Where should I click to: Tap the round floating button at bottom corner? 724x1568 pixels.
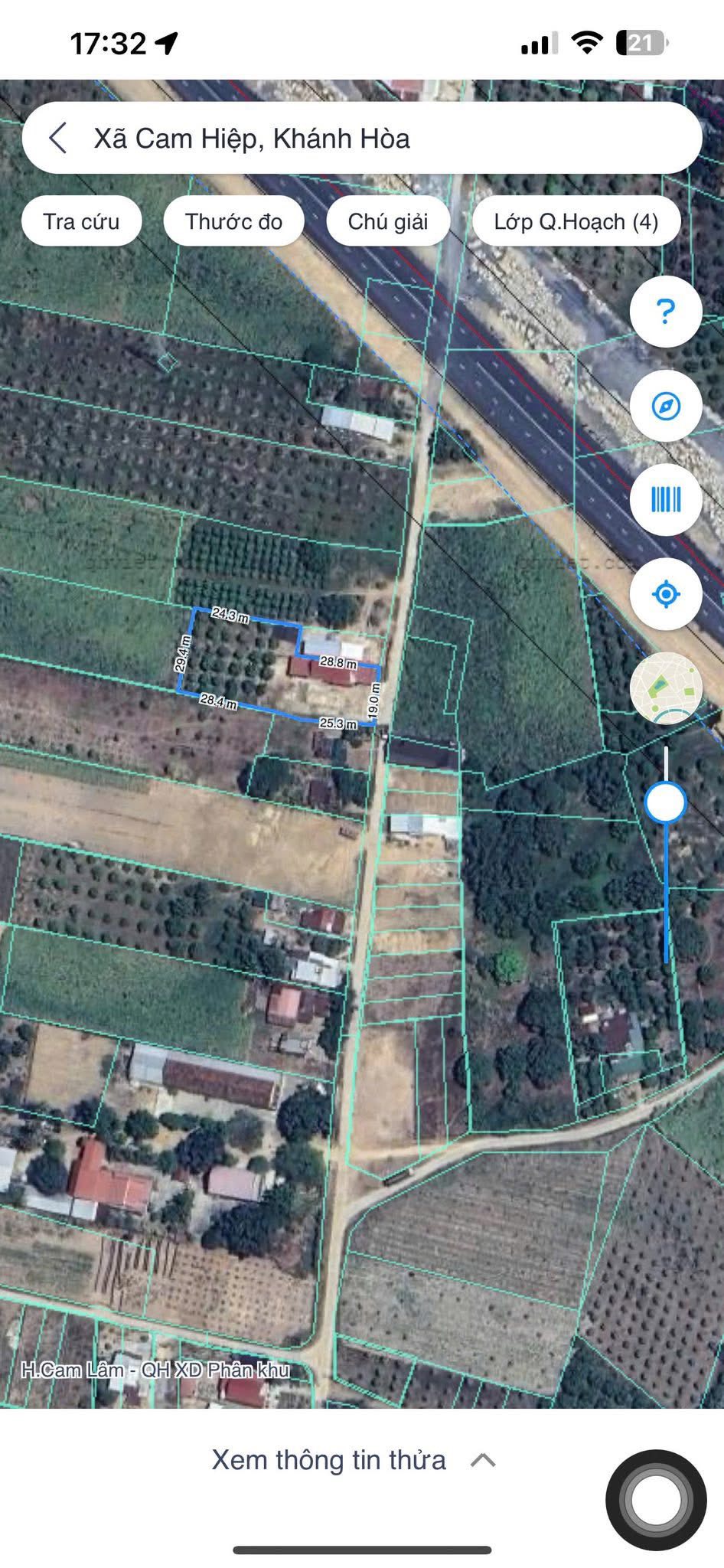pos(655,1499)
